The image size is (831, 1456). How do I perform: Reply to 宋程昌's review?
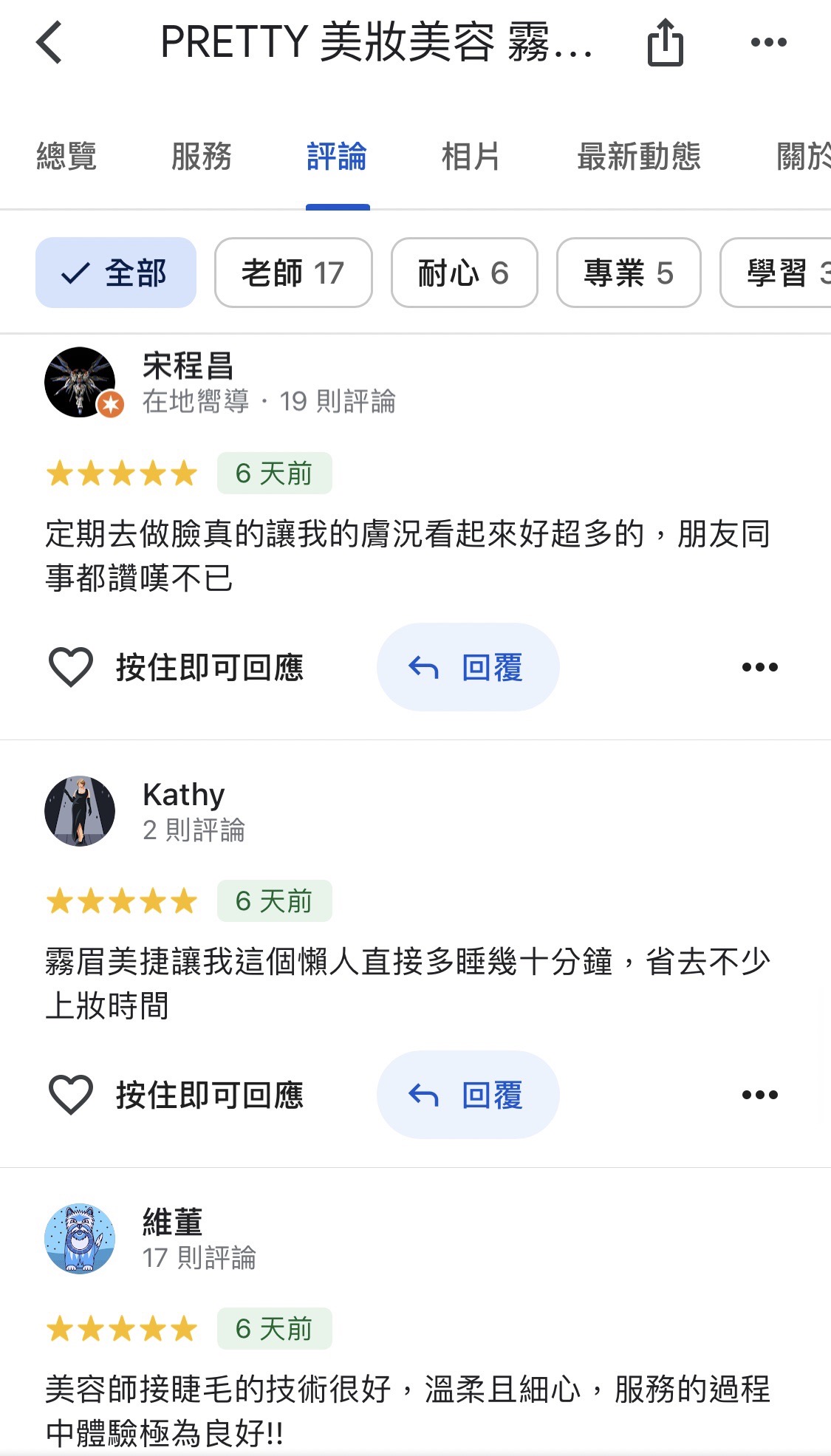click(468, 667)
